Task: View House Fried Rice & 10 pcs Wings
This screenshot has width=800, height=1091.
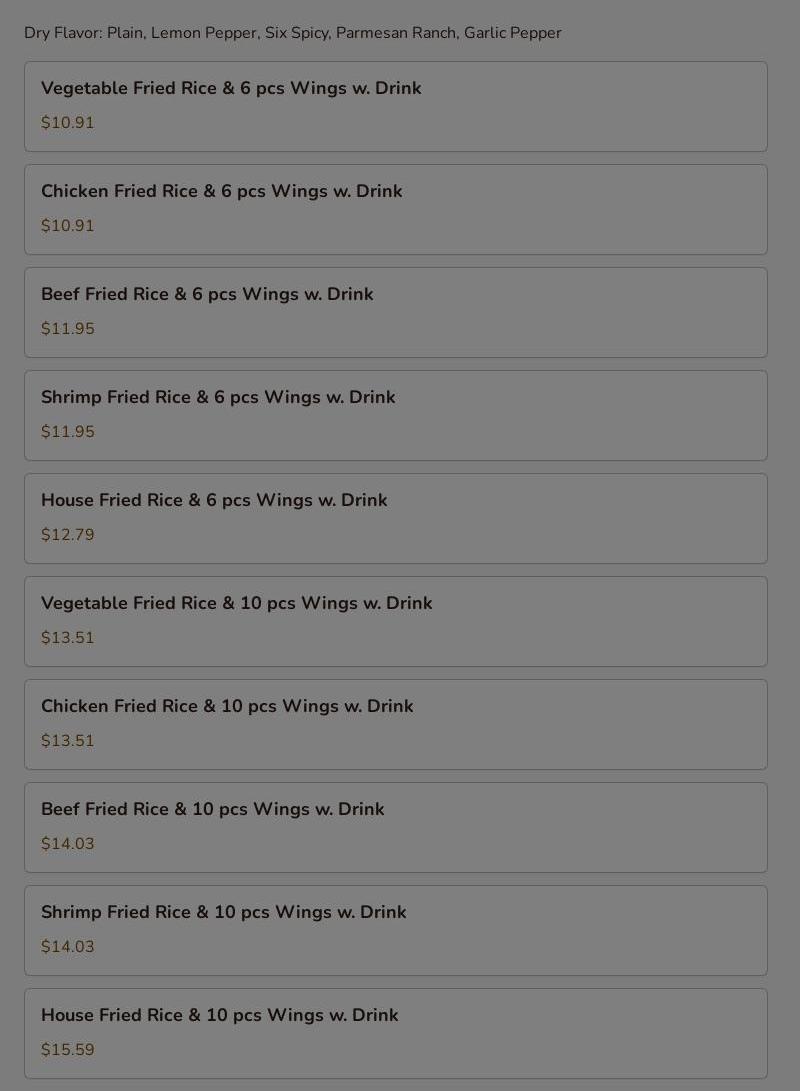Action: click(395, 1033)
